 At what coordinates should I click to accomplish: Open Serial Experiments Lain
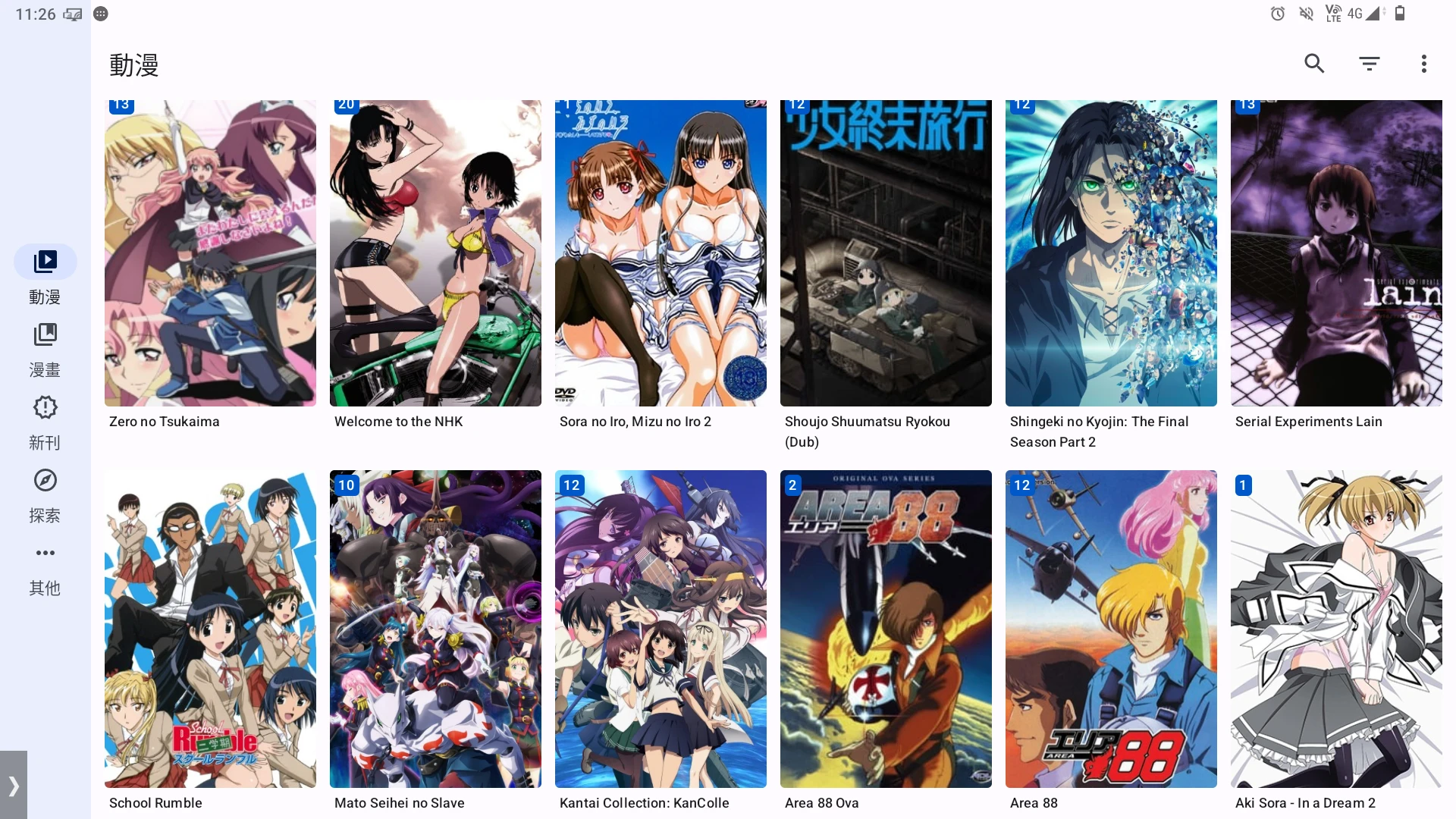click(x=1336, y=253)
